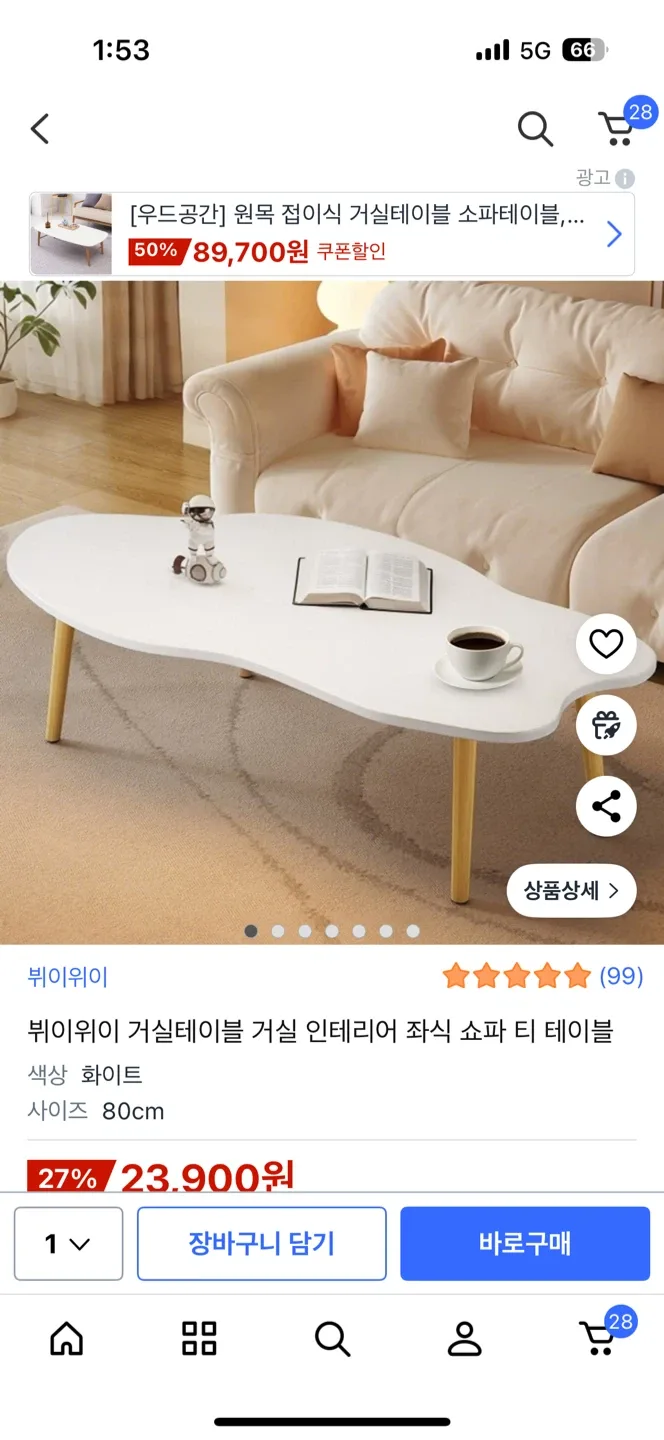
Task: Switch to the bottom search tab
Action: pyautogui.click(x=332, y=1338)
